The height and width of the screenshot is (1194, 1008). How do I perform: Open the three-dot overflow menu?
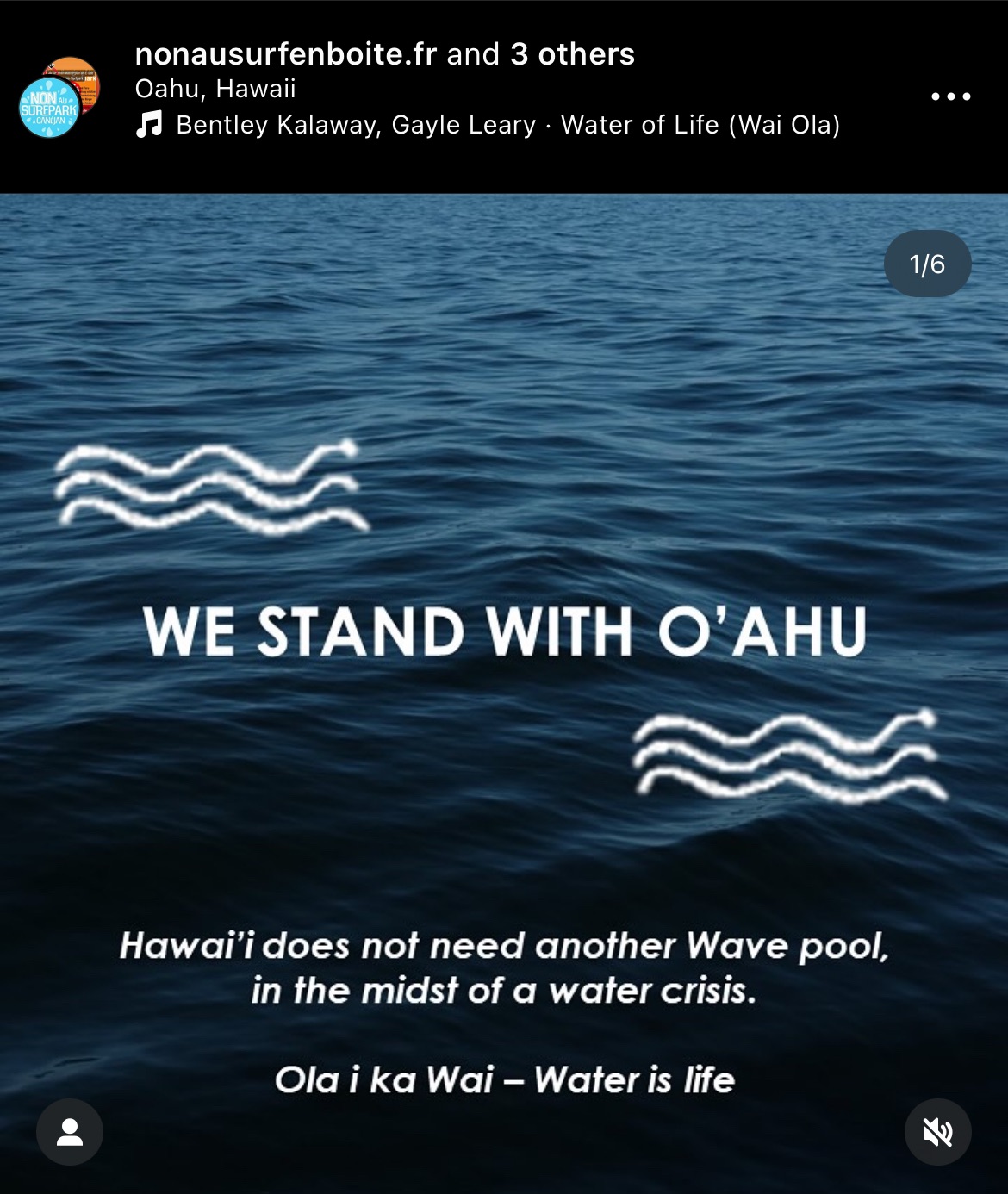click(x=951, y=96)
